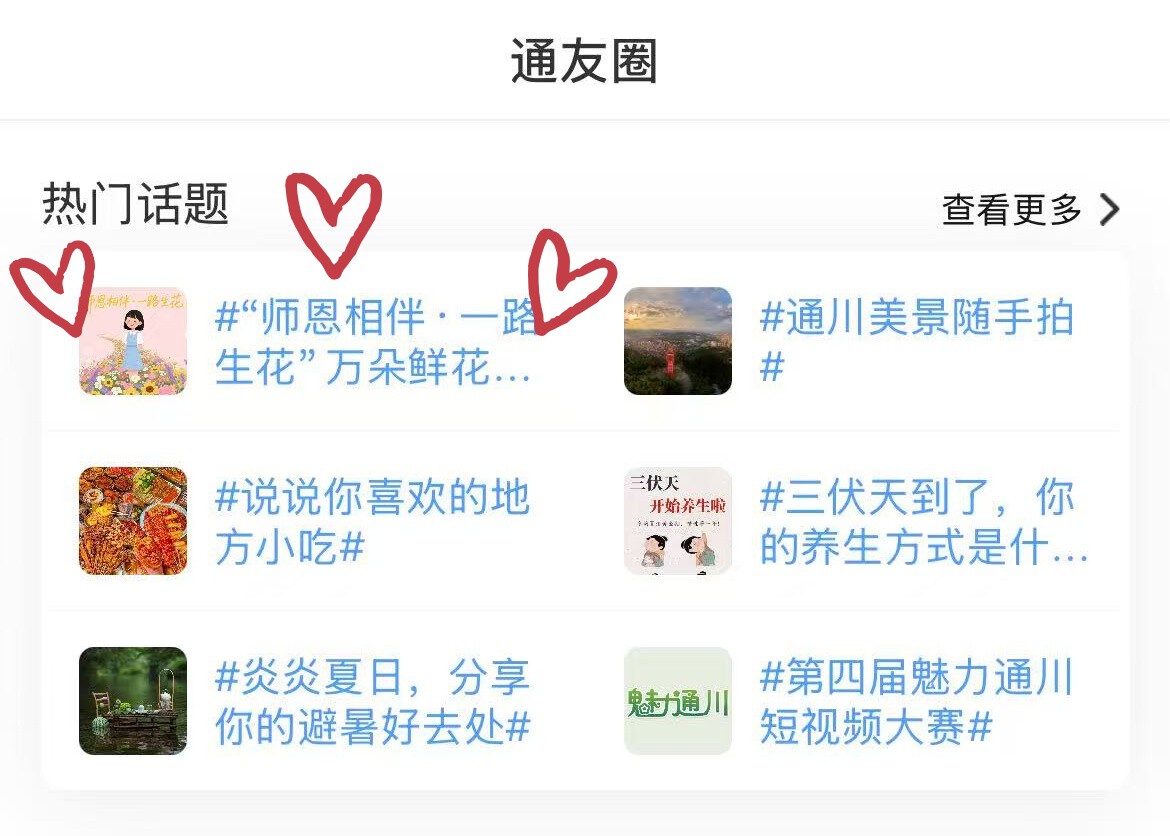1170x836 pixels.
Task: Open topic #说说你喜欢的地方小吃#
Action: coord(372,521)
